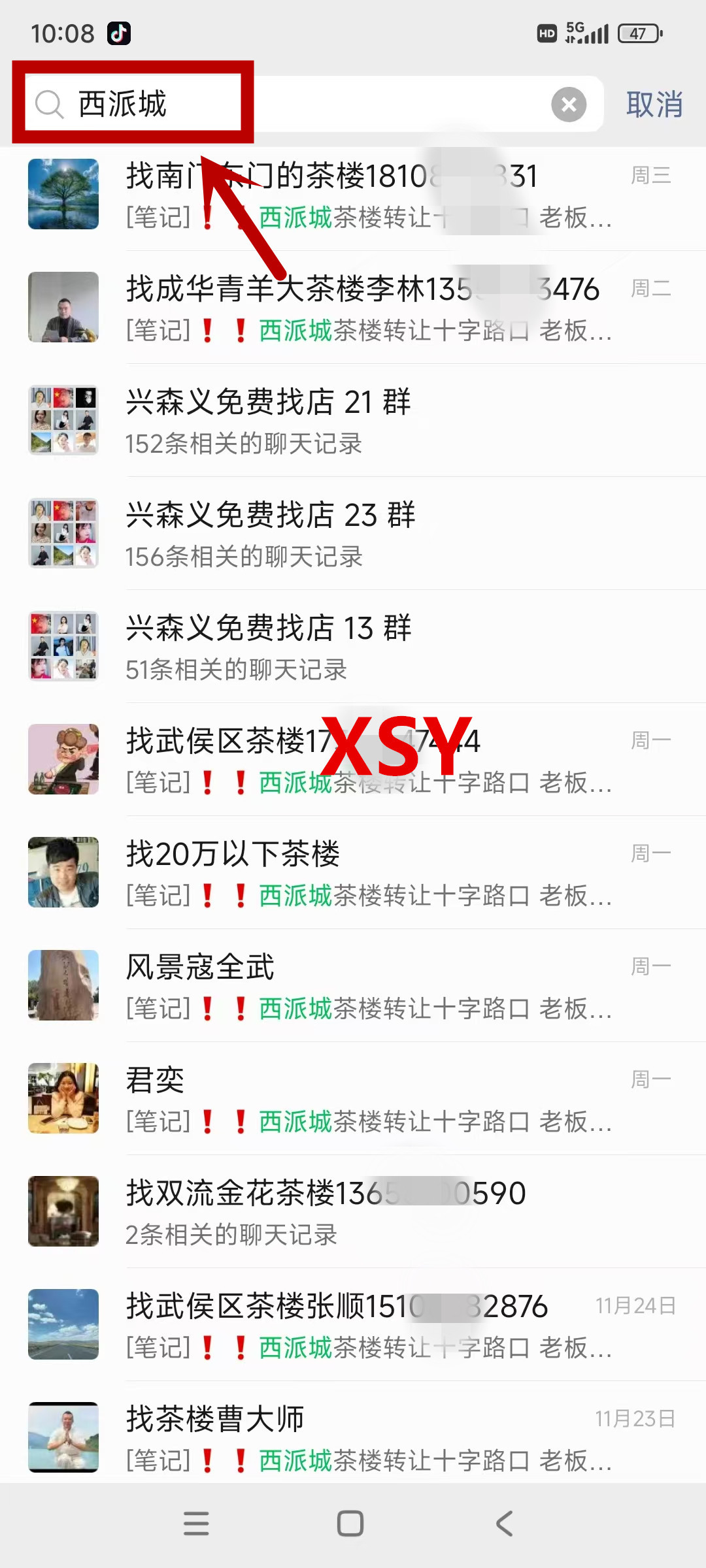Tap 取消 to cancel the search
706x1568 pixels.
(654, 105)
